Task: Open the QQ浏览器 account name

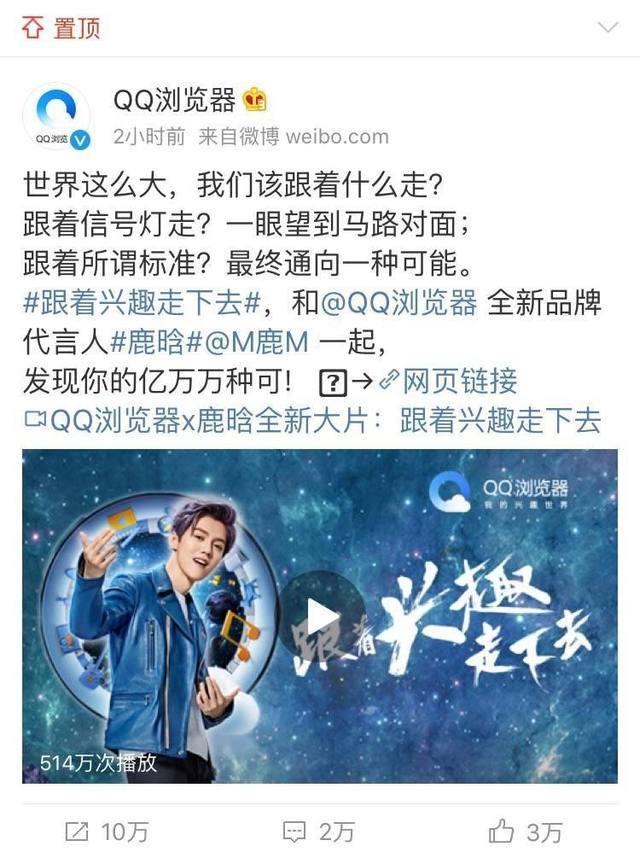Action: (176, 100)
